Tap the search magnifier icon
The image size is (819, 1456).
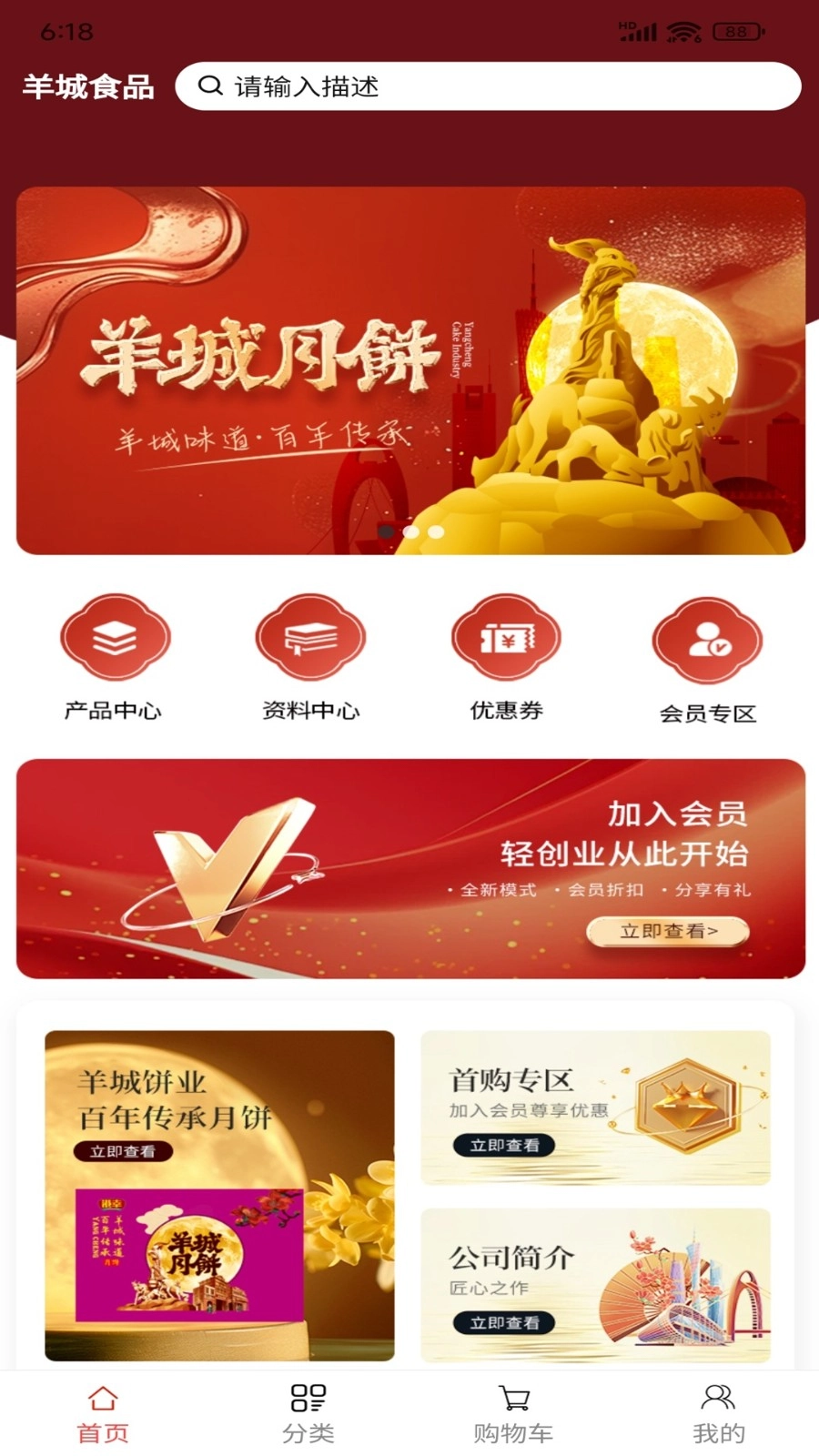tap(211, 86)
